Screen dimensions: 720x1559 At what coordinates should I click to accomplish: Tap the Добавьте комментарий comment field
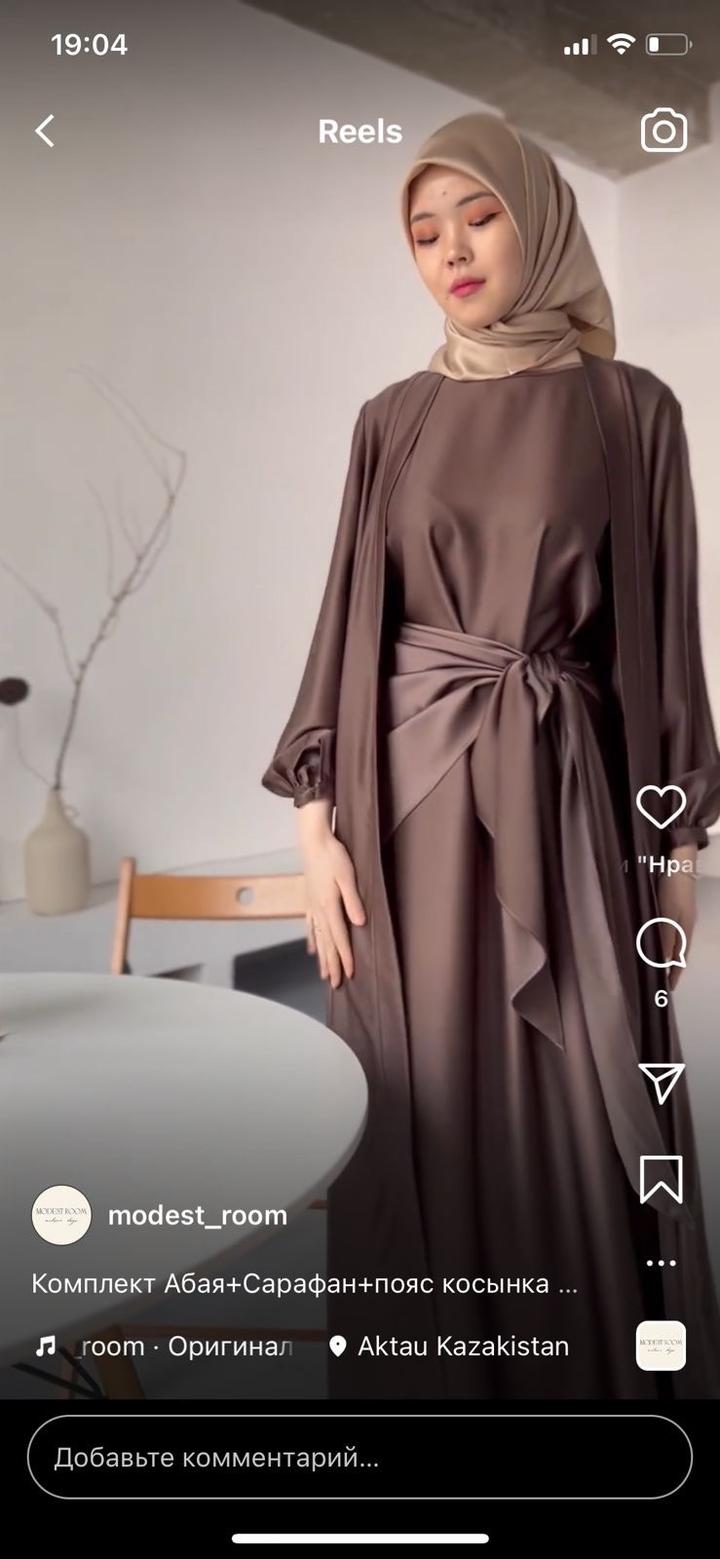tap(359, 1457)
